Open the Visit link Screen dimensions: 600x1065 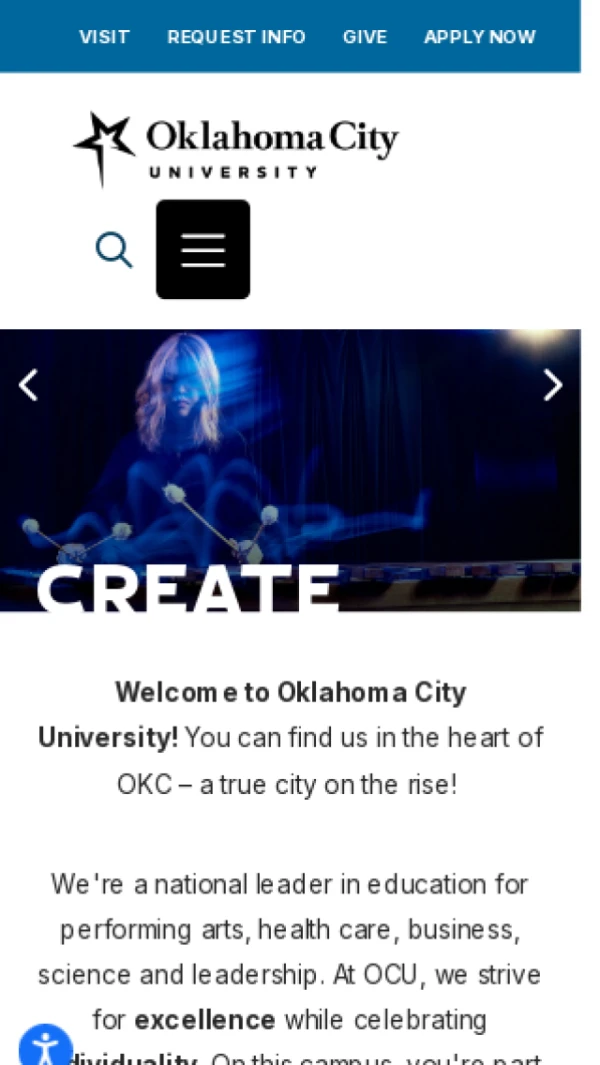point(104,37)
